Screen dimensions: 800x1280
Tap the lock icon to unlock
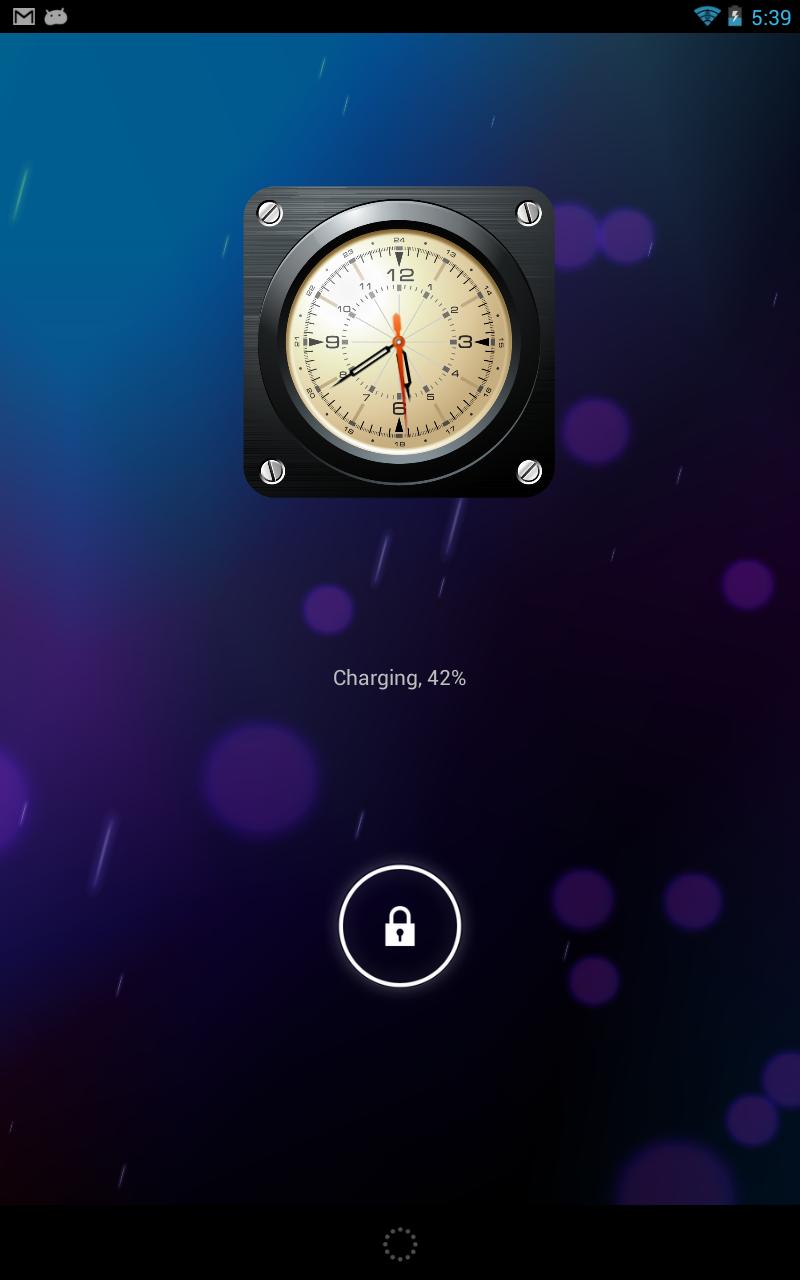click(400, 926)
